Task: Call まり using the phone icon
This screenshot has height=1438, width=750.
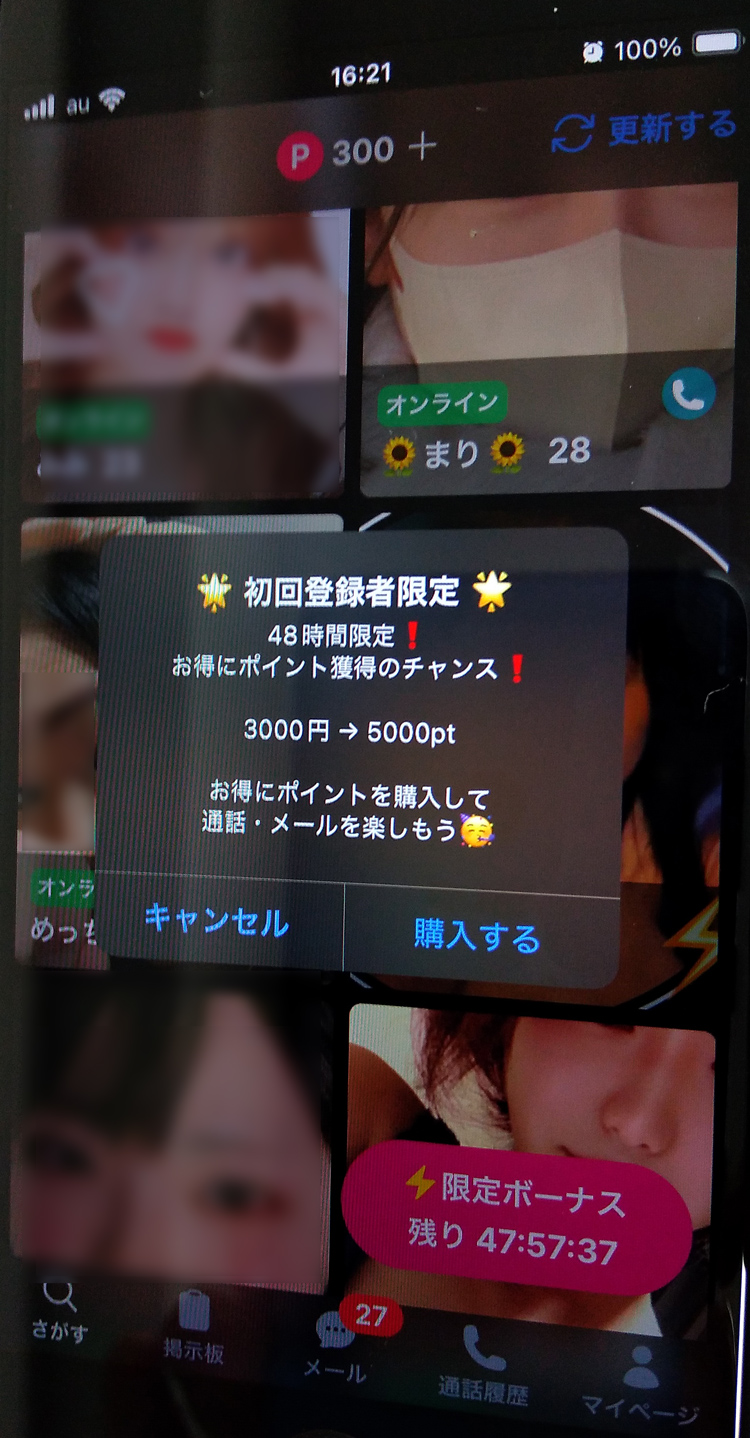Action: point(688,393)
